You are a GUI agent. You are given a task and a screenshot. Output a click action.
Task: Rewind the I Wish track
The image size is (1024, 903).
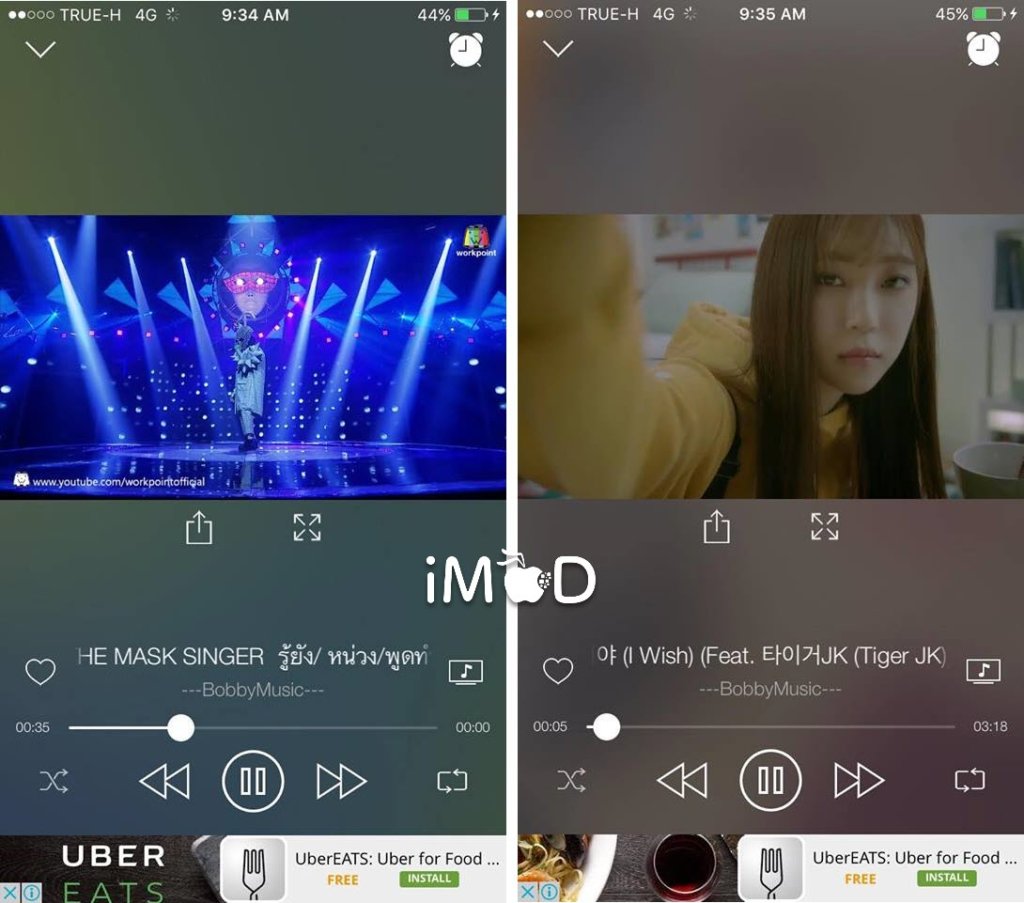682,781
